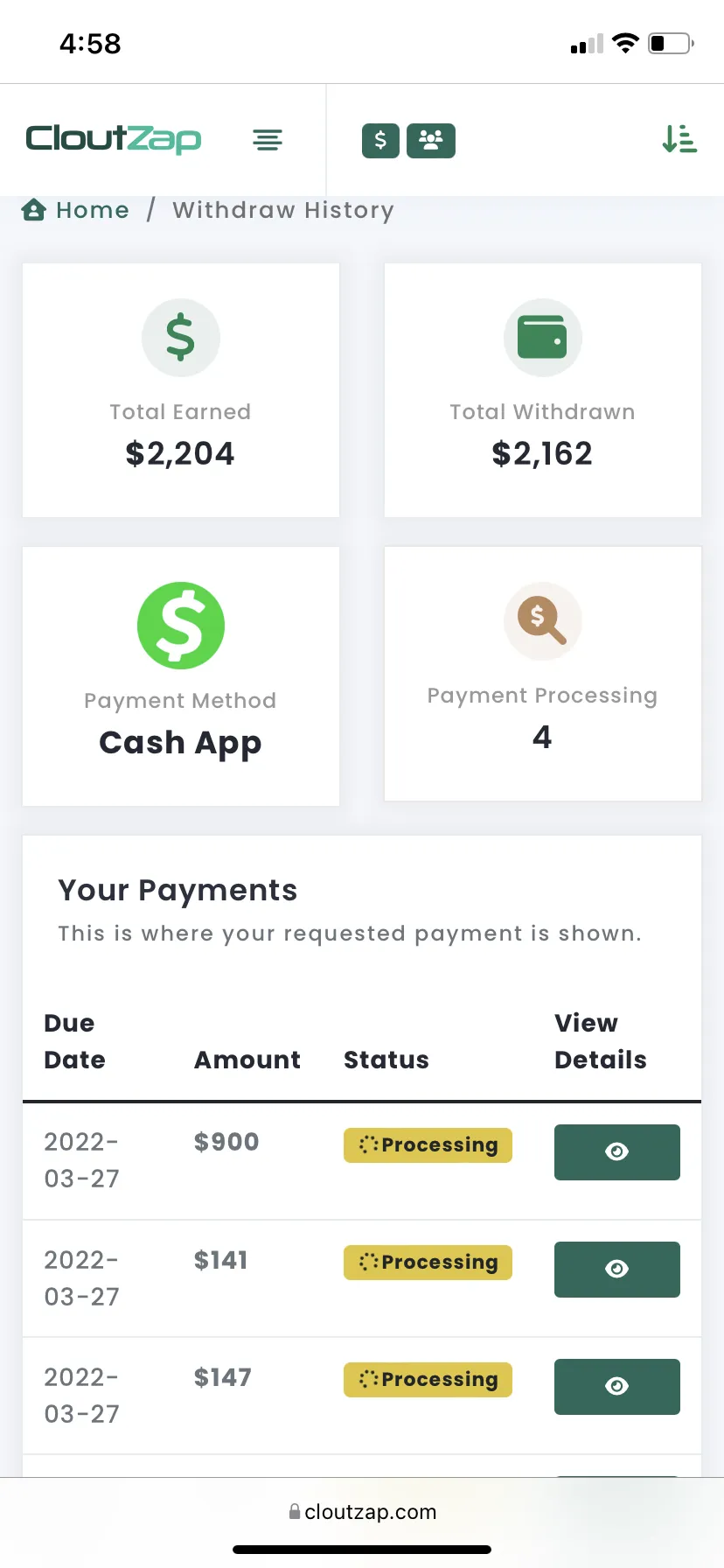This screenshot has width=724, height=1568.
Task: Open the users group button in header
Action: click(x=431, y=140)
